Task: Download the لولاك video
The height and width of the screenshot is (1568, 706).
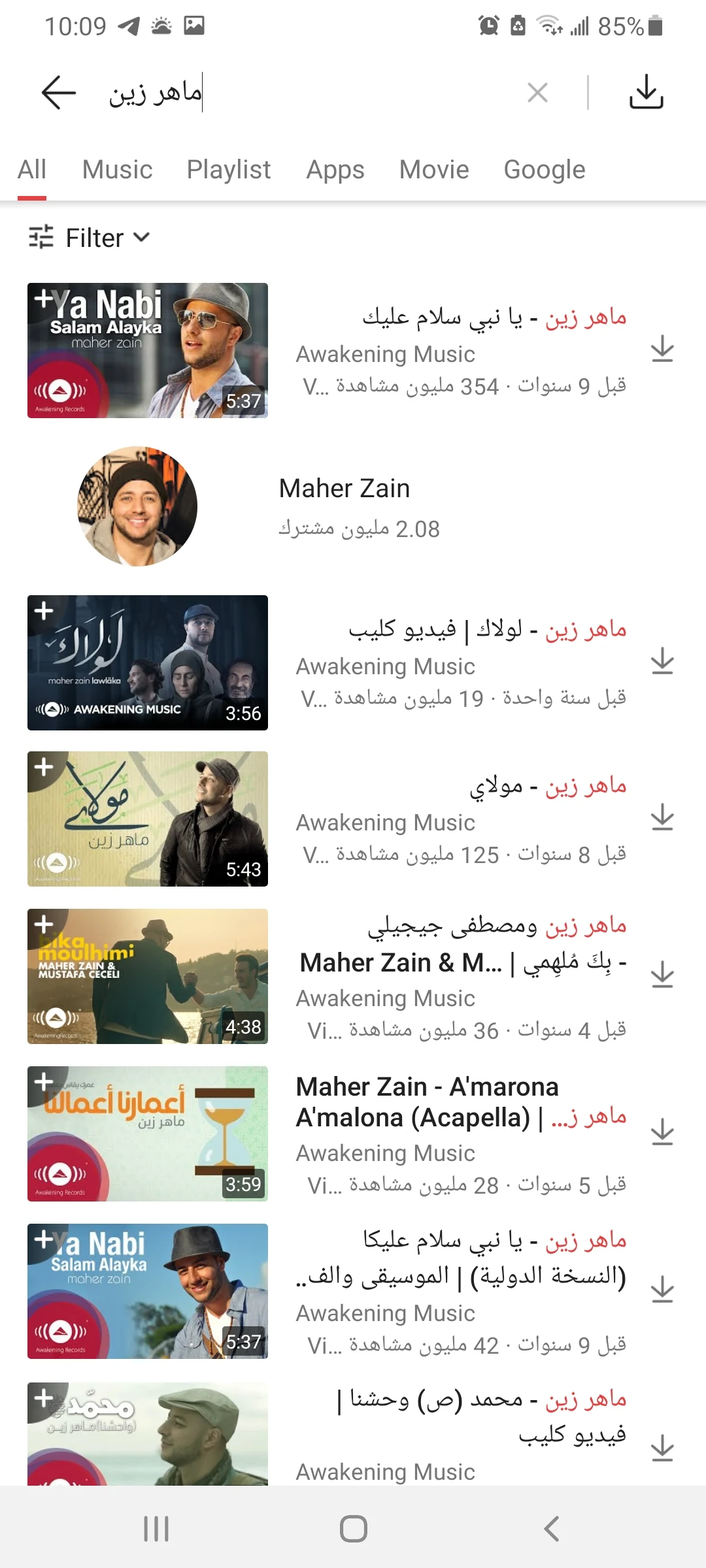Action: [x=662, y=662]
